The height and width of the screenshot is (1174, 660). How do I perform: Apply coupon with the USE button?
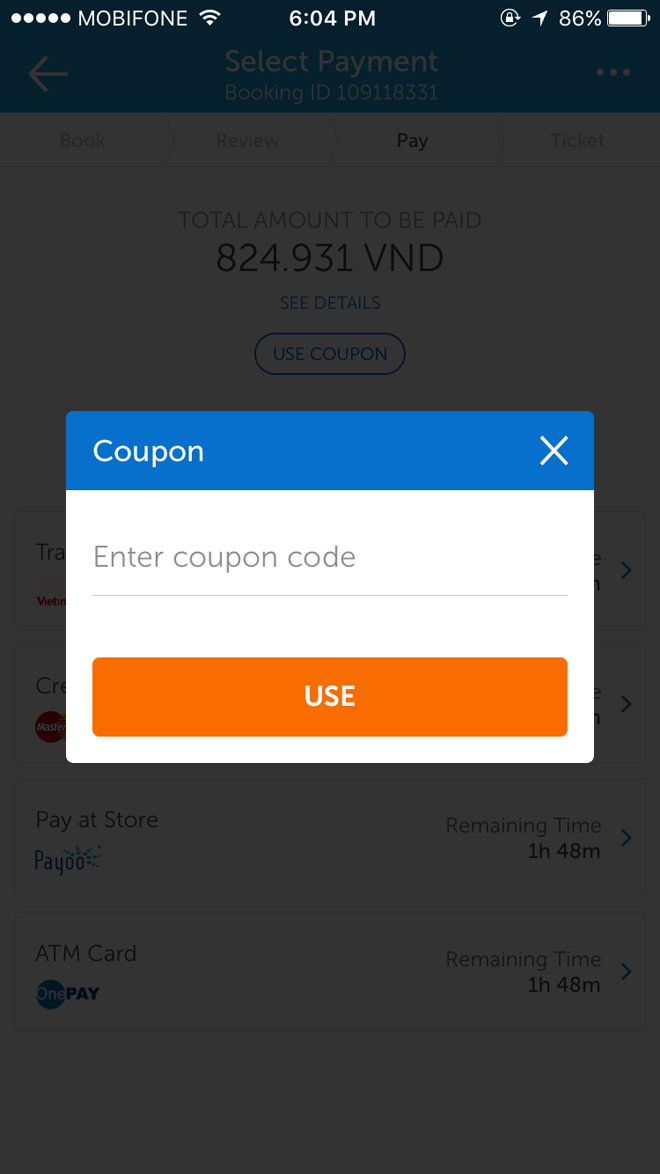[329, 696]
